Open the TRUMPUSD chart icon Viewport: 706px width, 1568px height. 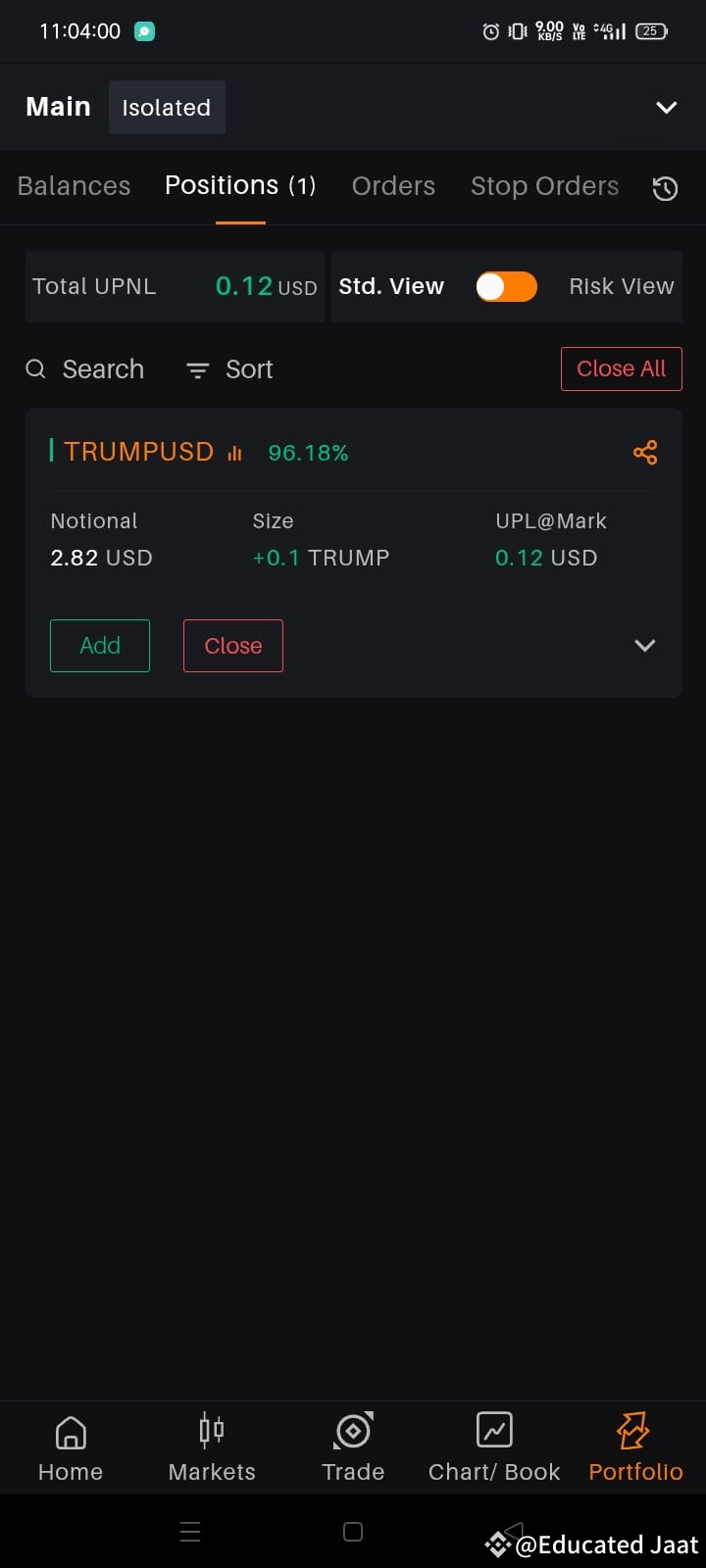point(234,453)
